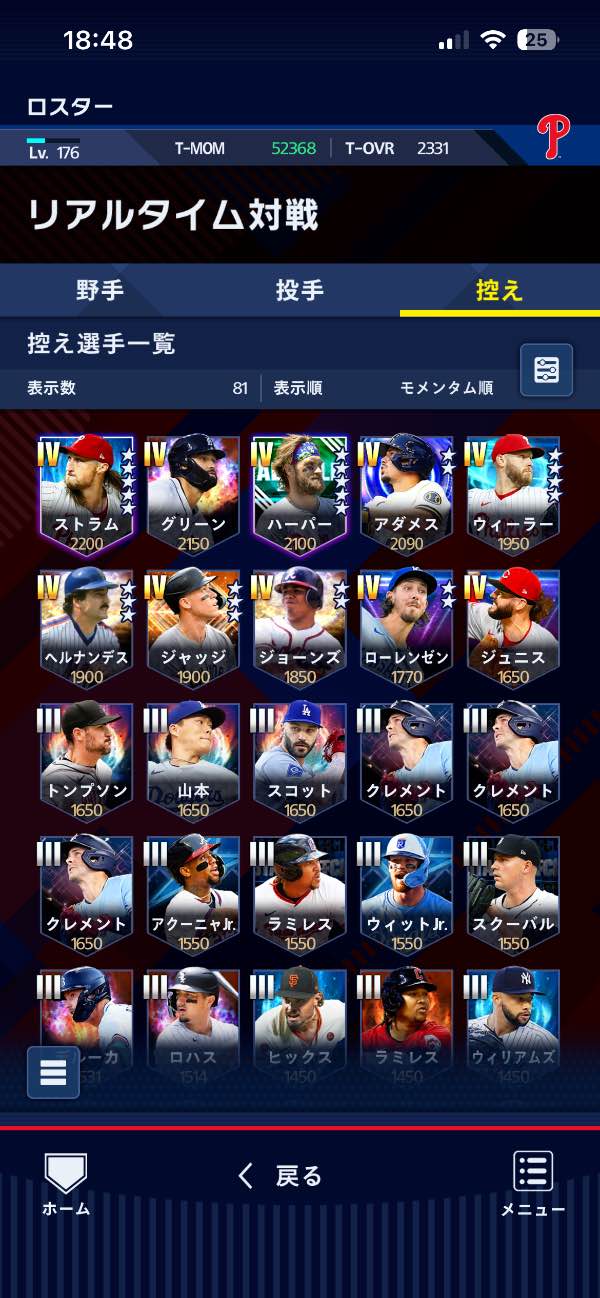Open the floating list menu button
This screenshot has width=600, height=1298.
[x=53, y=1072]
